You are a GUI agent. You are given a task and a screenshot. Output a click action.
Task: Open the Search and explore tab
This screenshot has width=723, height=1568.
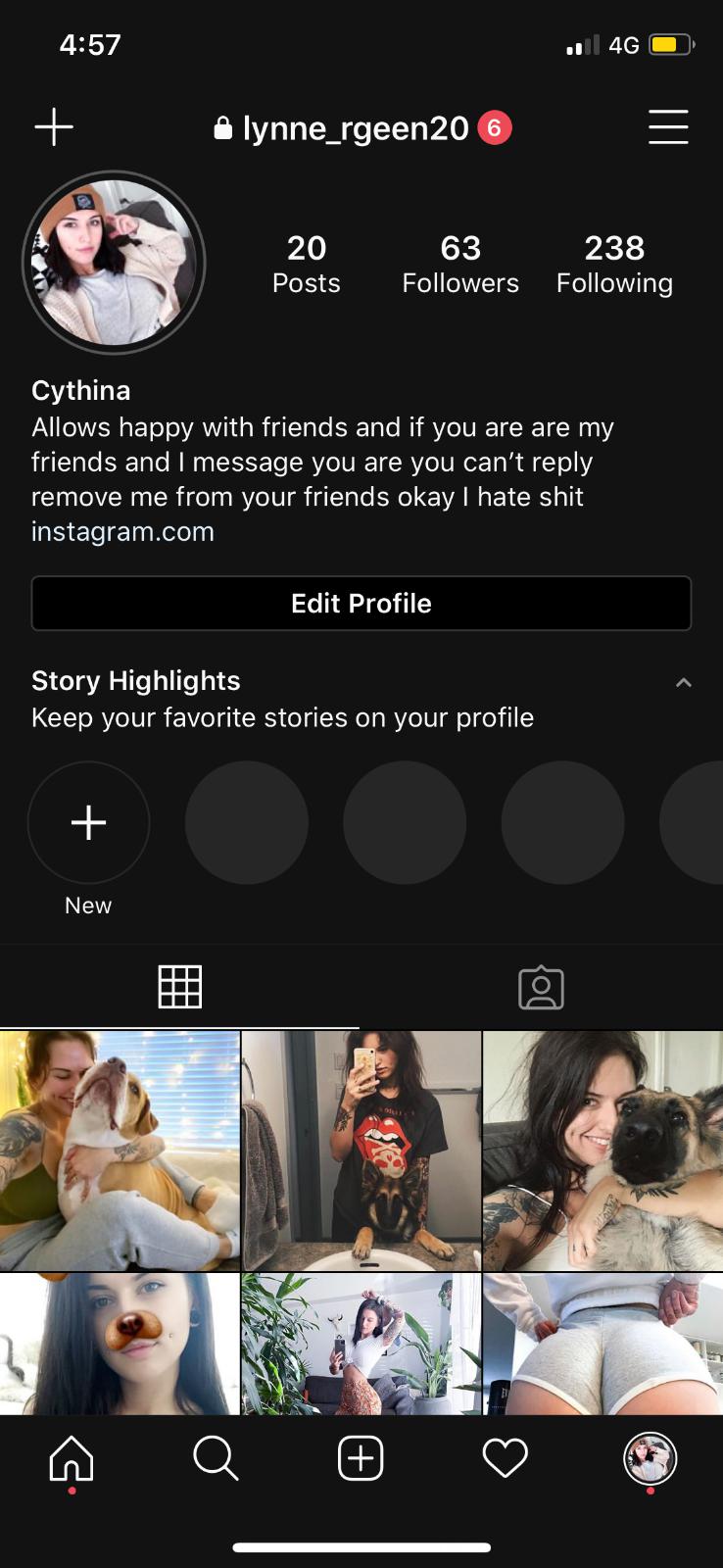216,1459
